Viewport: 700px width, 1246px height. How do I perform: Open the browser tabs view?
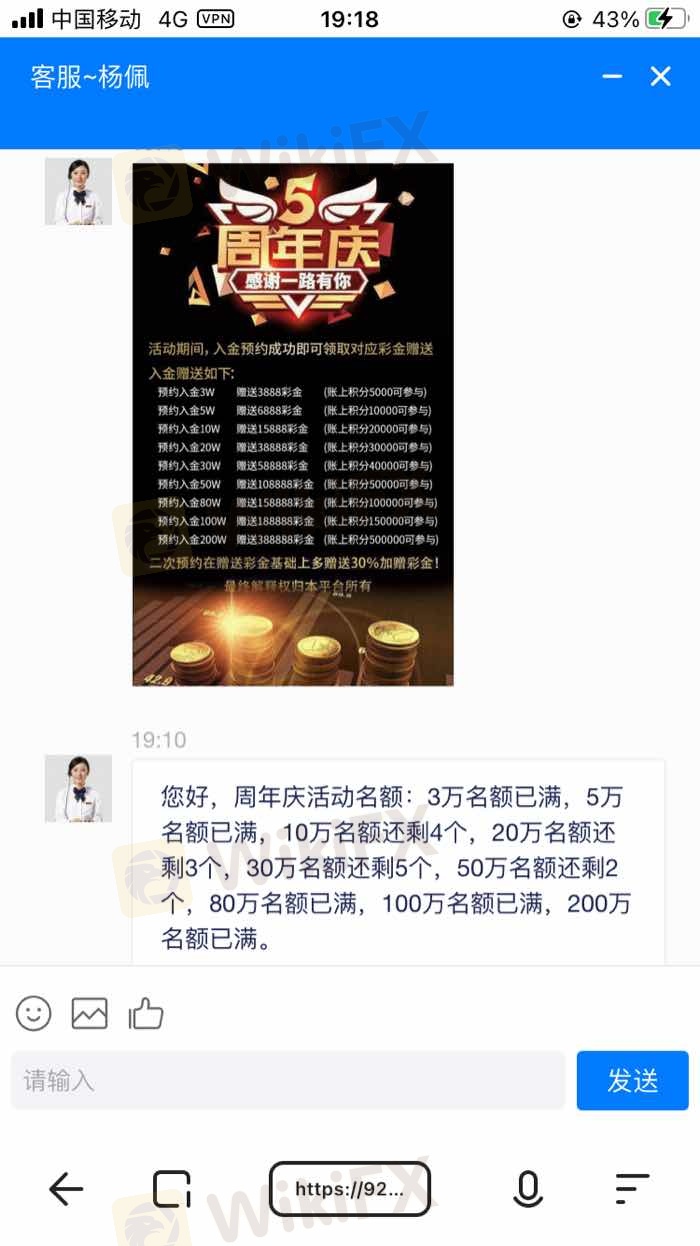[x=172, y=1189]
